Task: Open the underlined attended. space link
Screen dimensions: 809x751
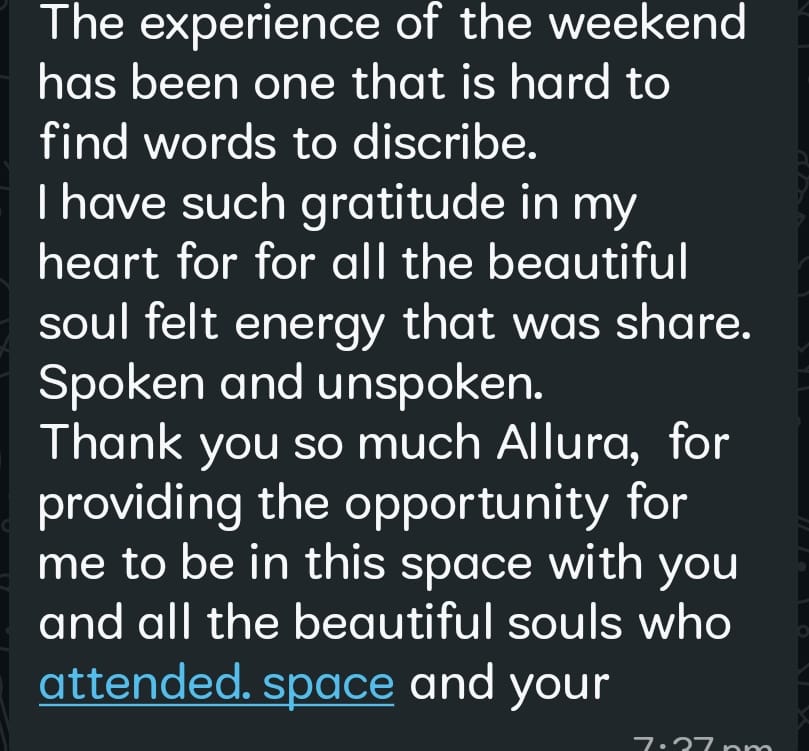Action: click(216, 684)
